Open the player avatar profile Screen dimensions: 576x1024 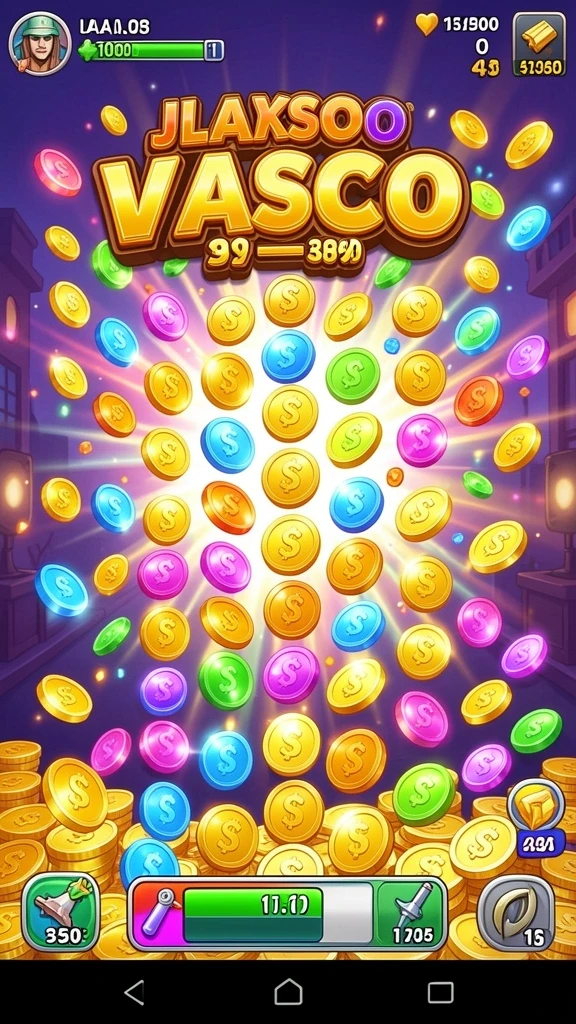(x=40, y=44)
